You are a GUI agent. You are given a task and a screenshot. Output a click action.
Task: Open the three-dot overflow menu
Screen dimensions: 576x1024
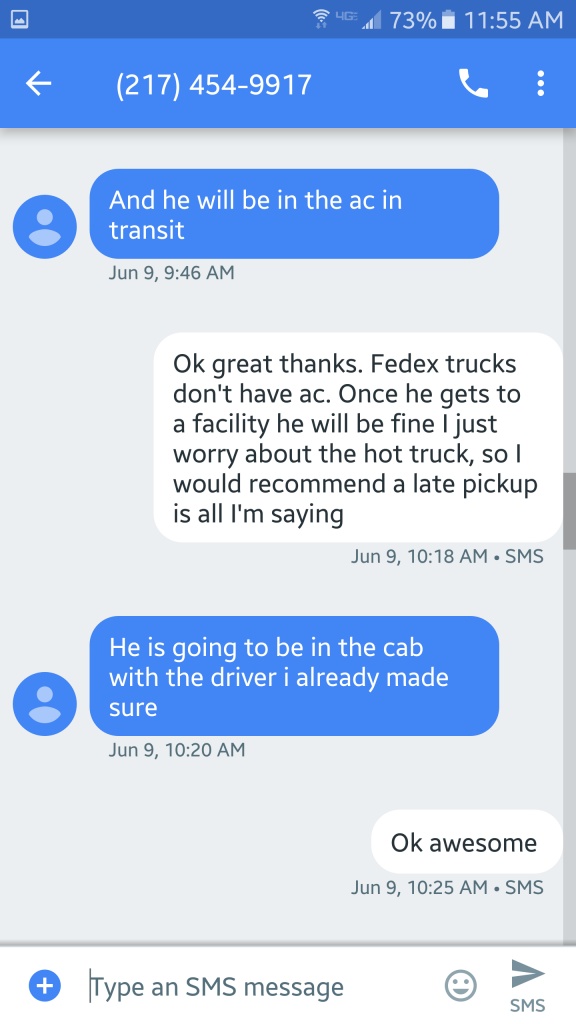[x=540, y=84]
